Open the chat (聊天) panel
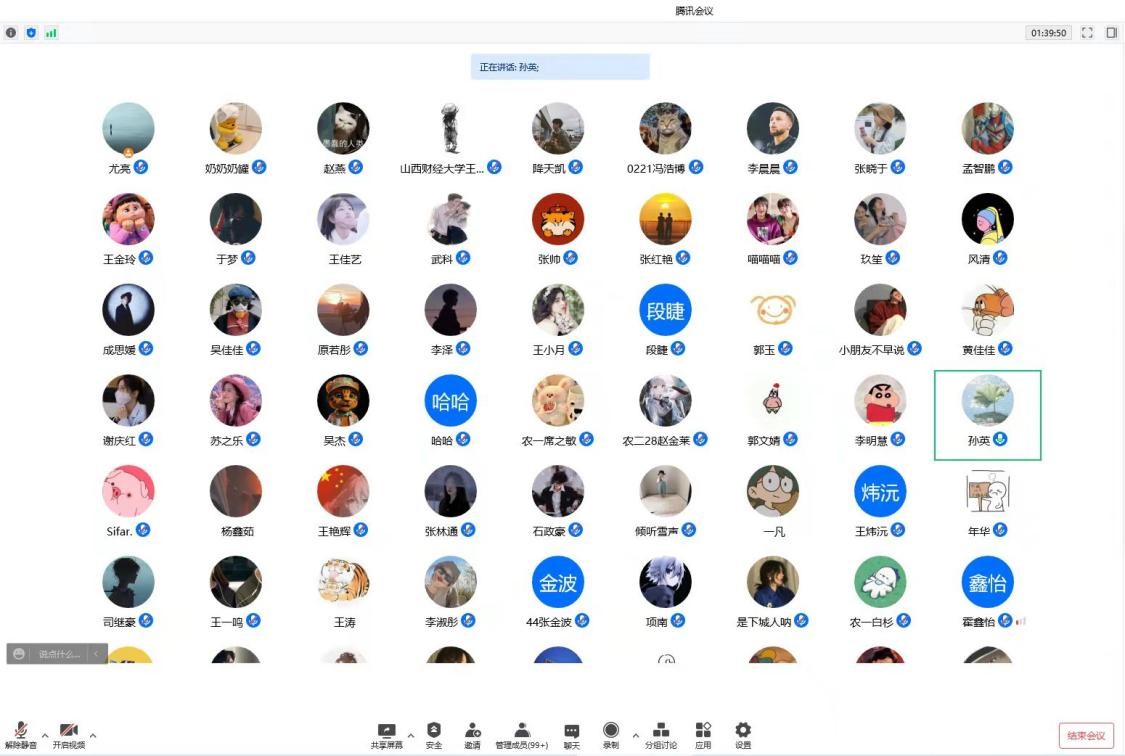The height and width of the screenshot is (756, 1125). click(x=571, y=734)
